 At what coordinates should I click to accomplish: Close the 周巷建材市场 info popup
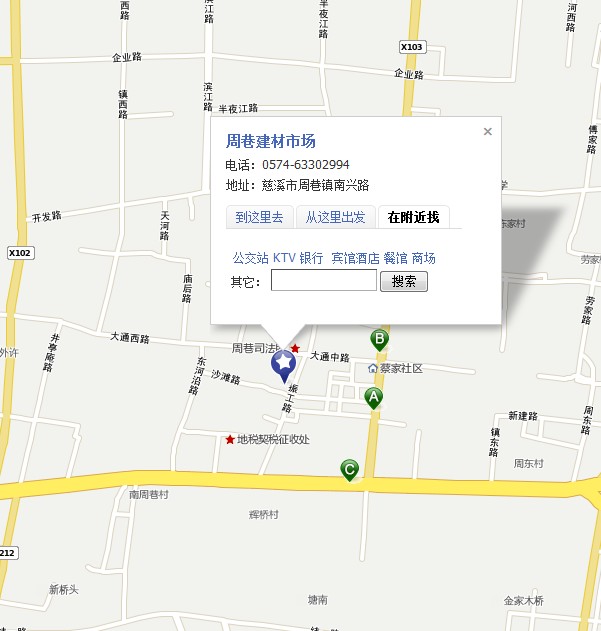[x=488, y=131]
